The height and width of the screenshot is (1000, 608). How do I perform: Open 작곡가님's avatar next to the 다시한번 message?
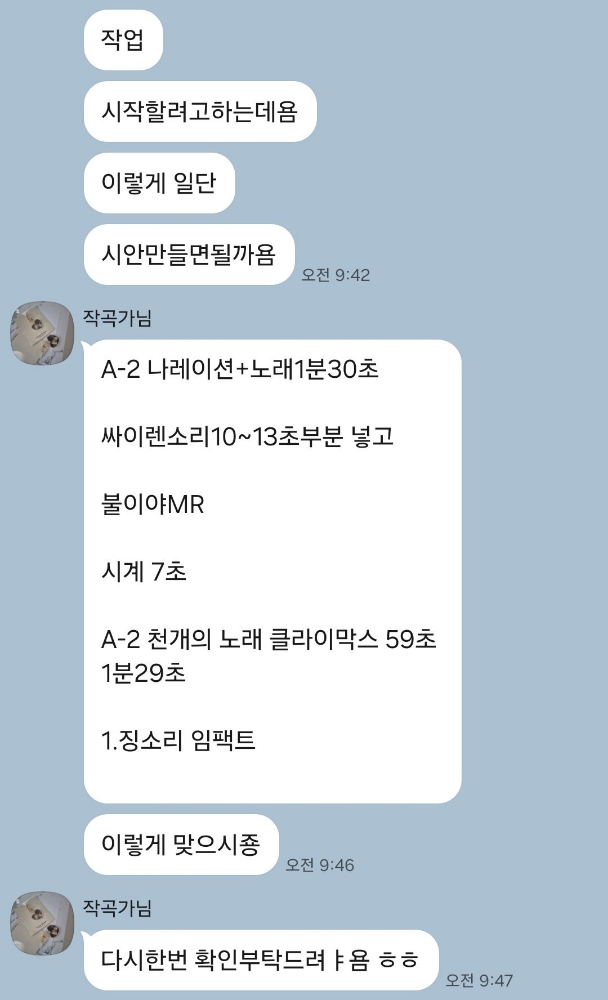(42, 923)
